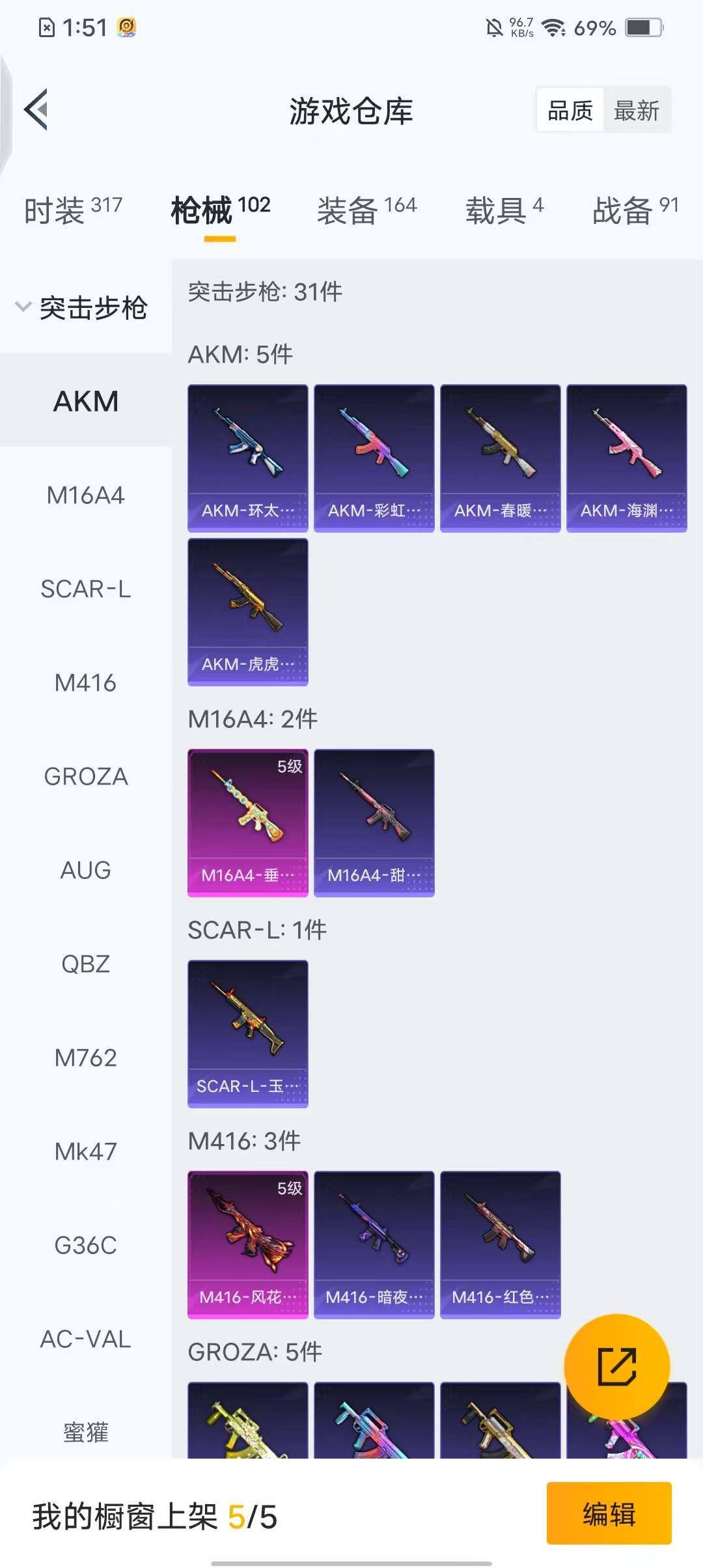Switch to the 时装 tab
This screenshot has width=703, height=1568.
[73, 210]
